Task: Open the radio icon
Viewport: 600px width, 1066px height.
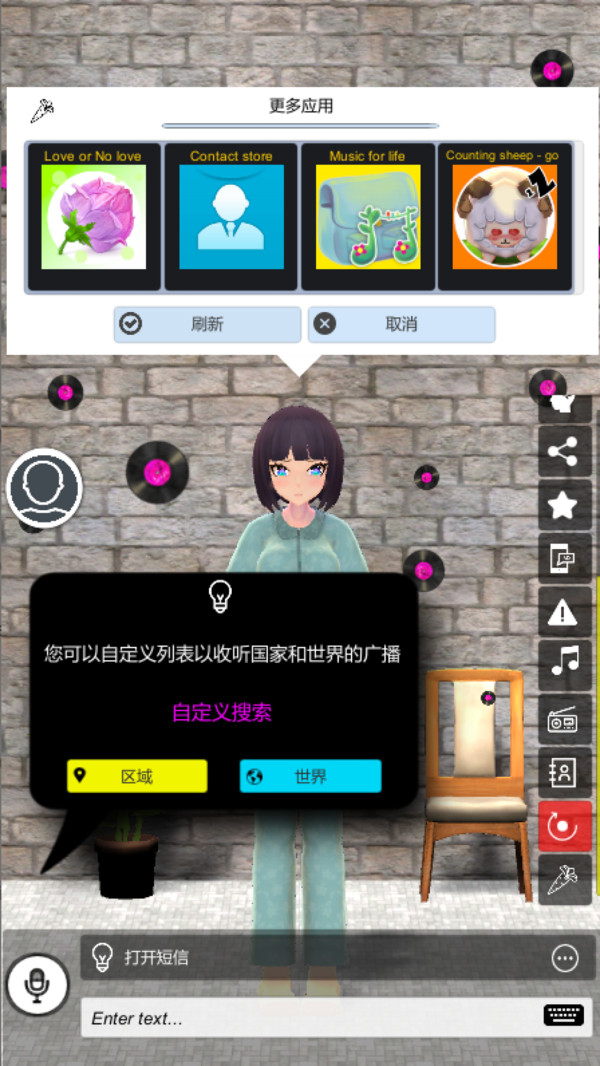Action: 564,718
